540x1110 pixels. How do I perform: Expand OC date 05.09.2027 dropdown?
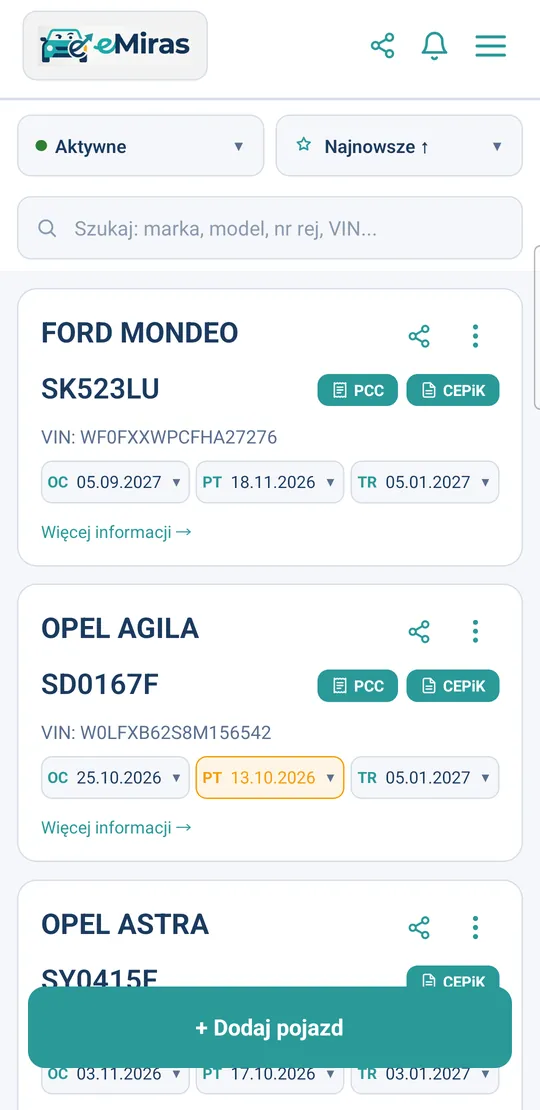(x=115, y=482)
